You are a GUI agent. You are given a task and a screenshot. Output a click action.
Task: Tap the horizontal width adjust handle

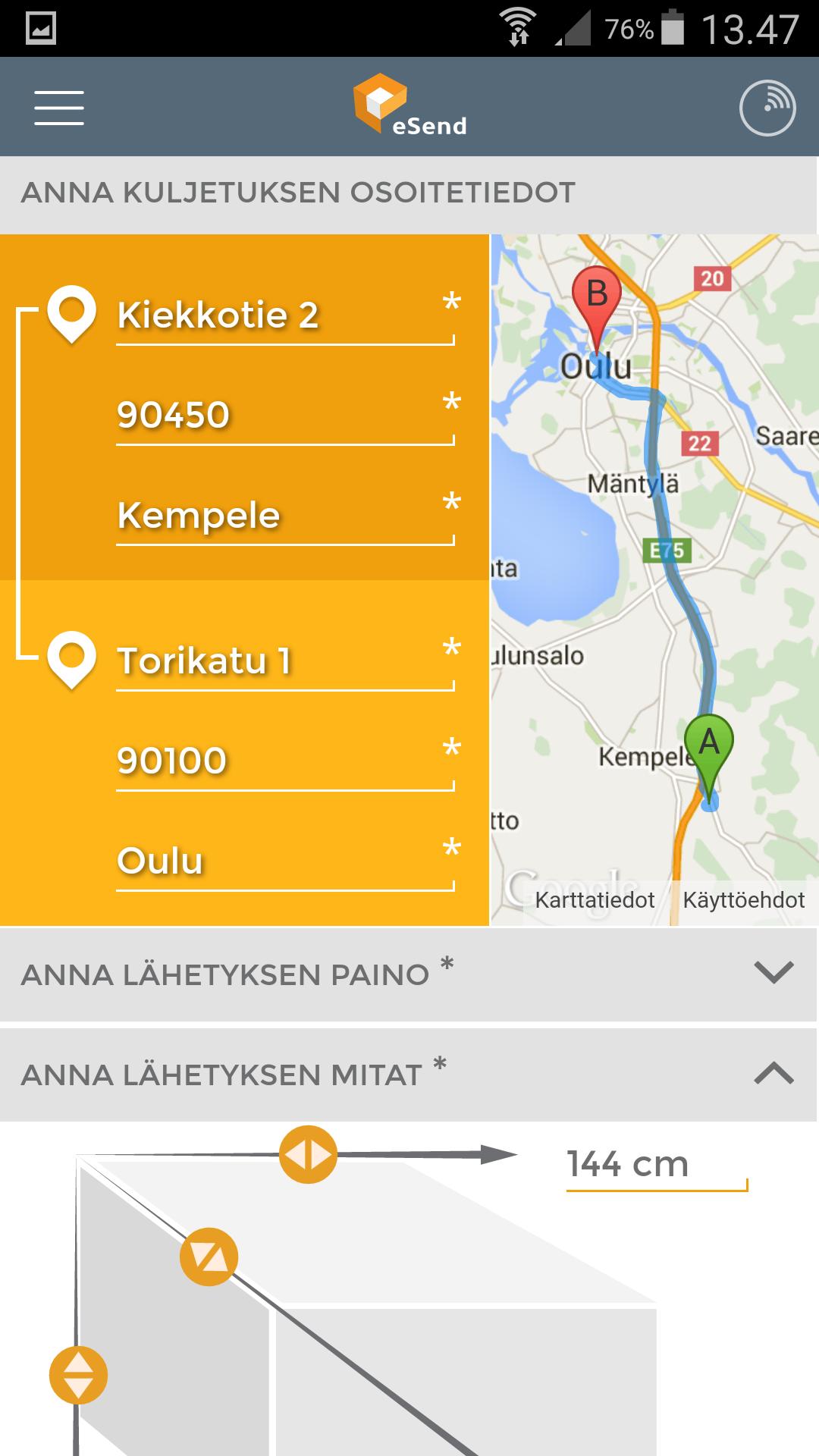(x=308, y=1155)
